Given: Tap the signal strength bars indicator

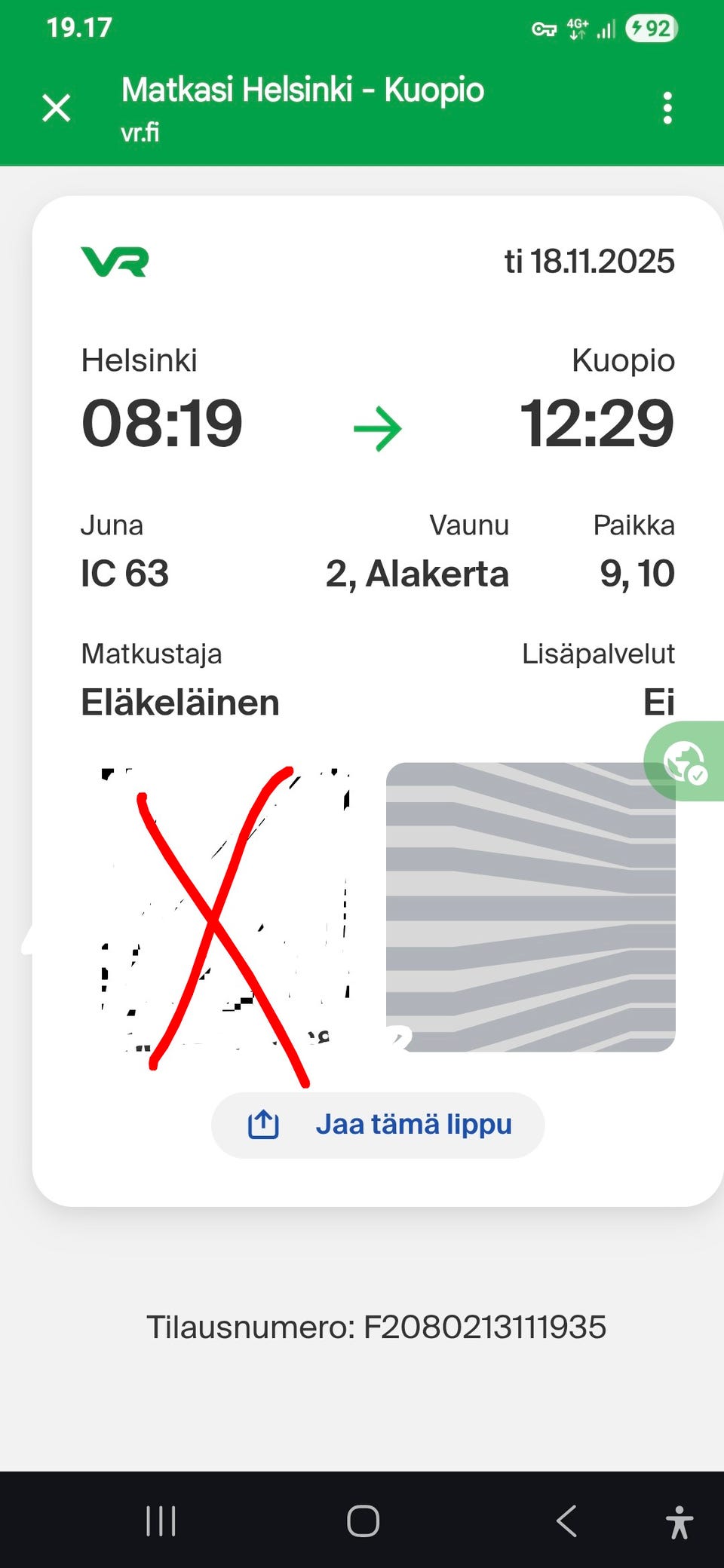Looking at the screenshot, I should 605,28.
